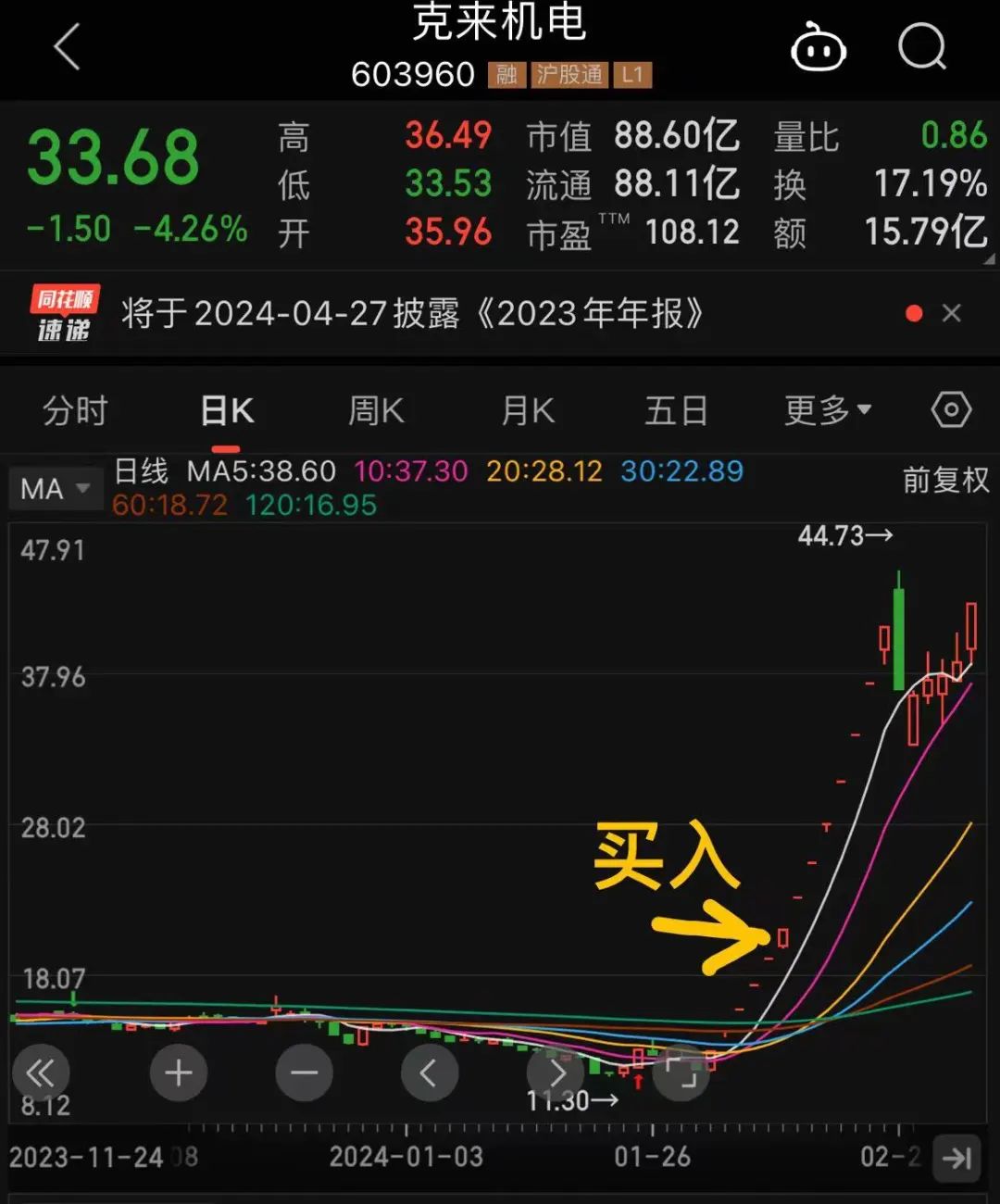Tap the double-left arrow chart button
The width and height of the screenshot is (1000, 1204).
click(41, 1072)
